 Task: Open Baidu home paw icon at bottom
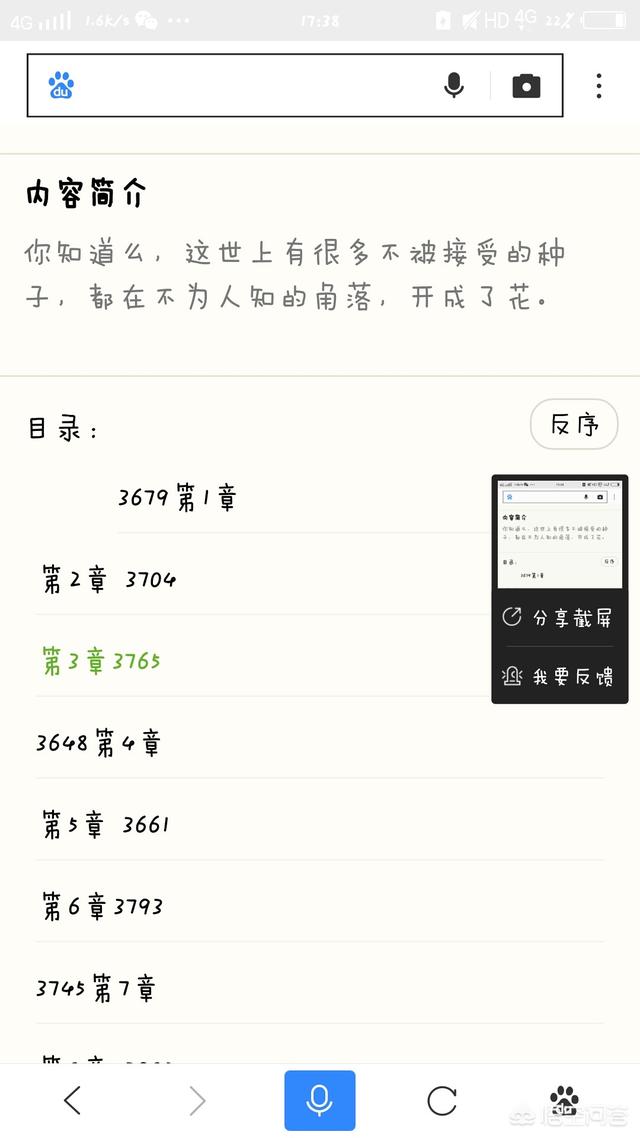564,1101
